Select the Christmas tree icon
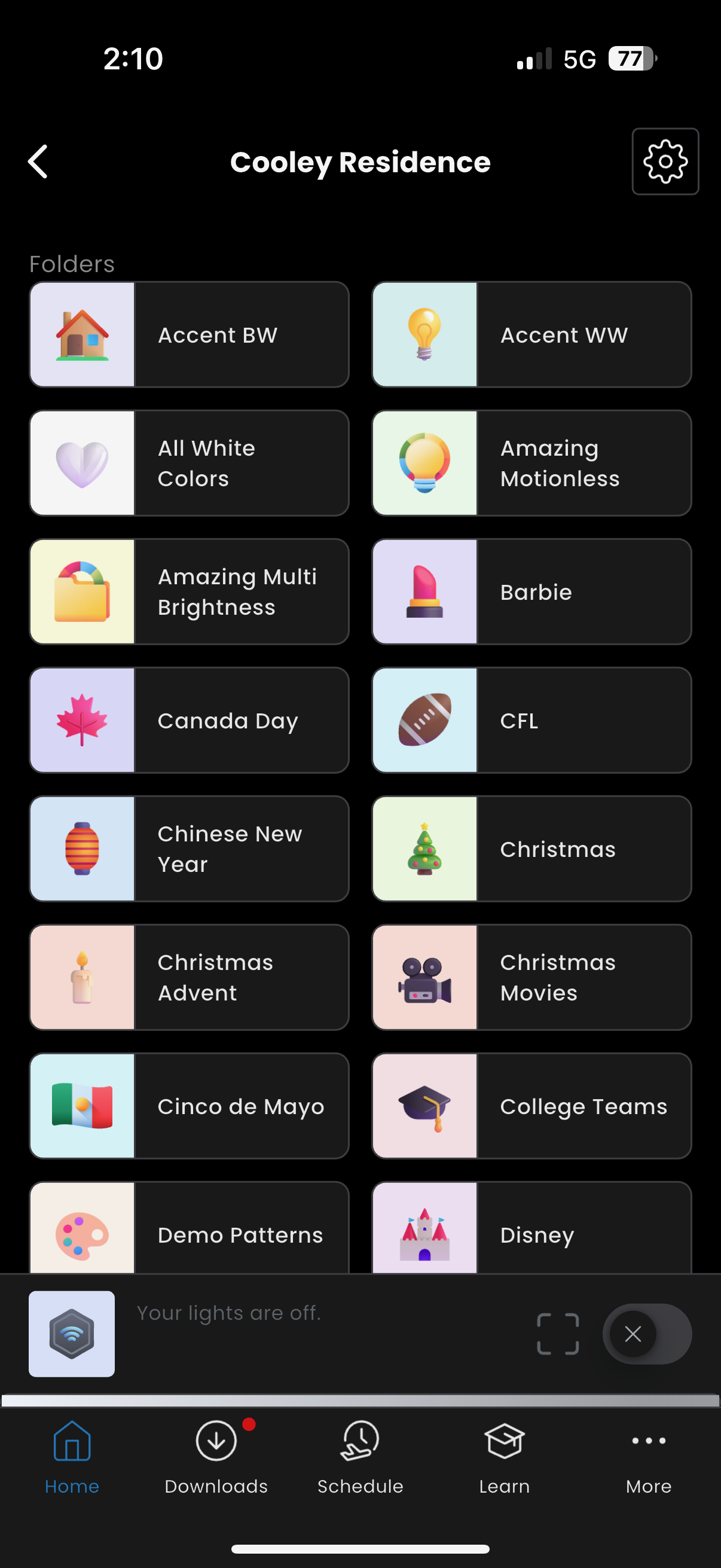 425,849
